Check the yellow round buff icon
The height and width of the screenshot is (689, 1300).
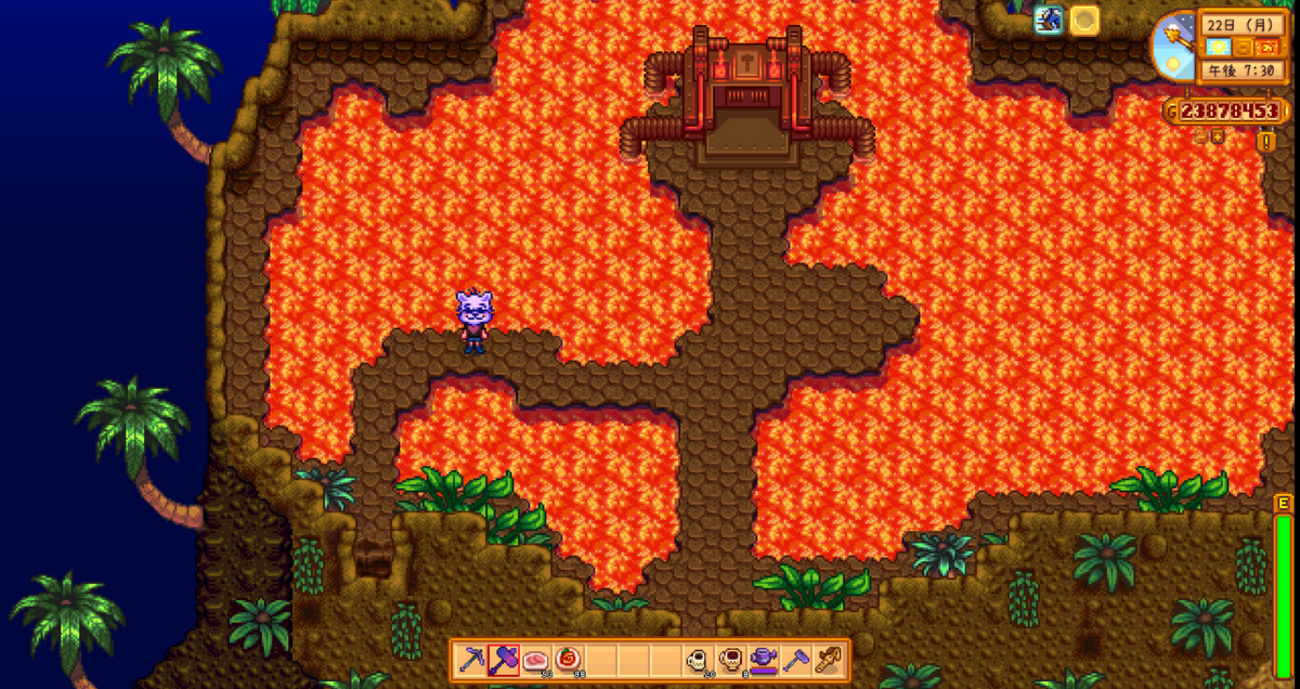coord(1084,20)
